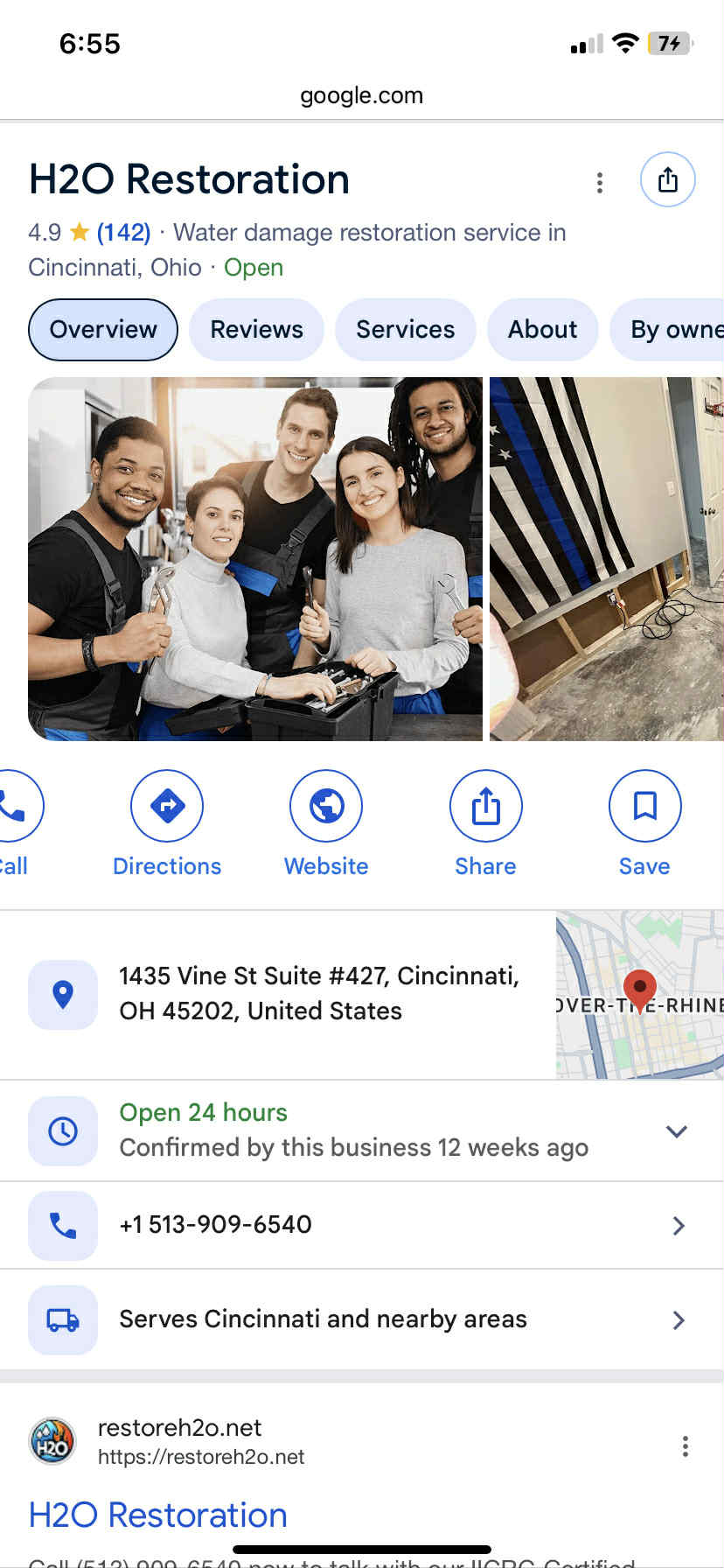Tap the share icon in the header

[x=667, y=179]
